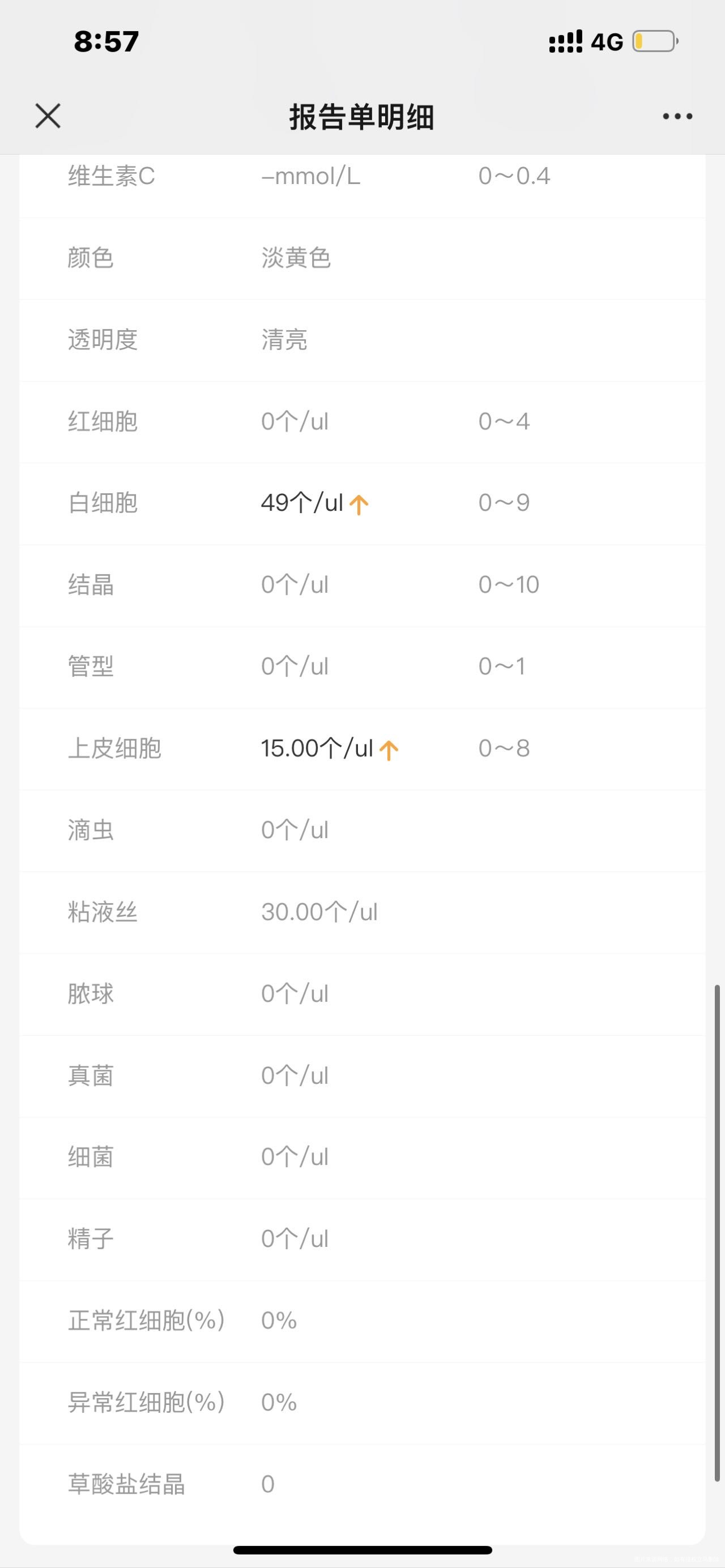Open the more options ellipsis menu
The width and height of the screenshot is (725, 1568).
point(677,115)
